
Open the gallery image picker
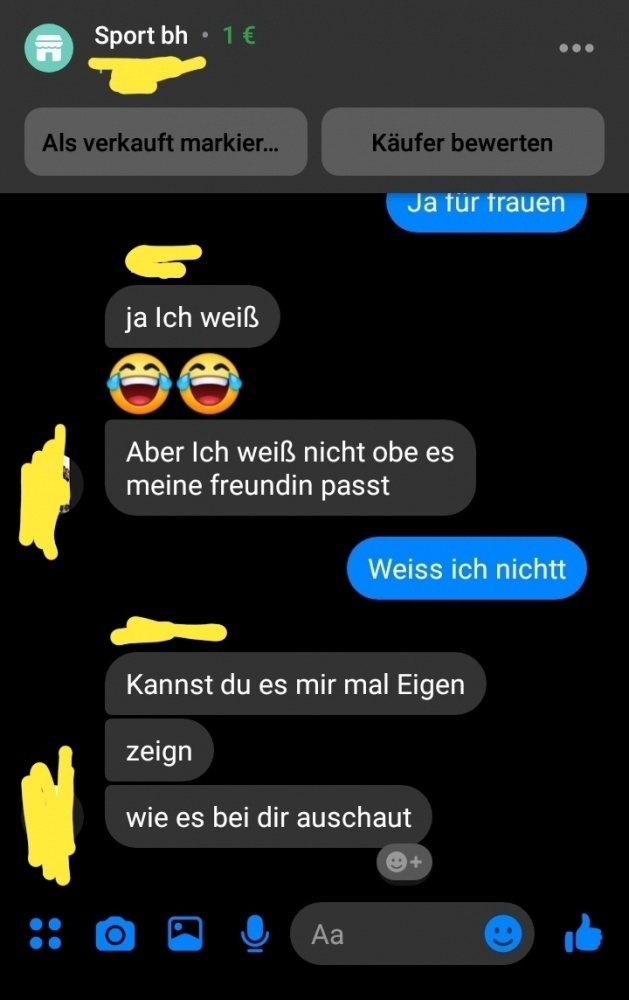pos(185,934)
